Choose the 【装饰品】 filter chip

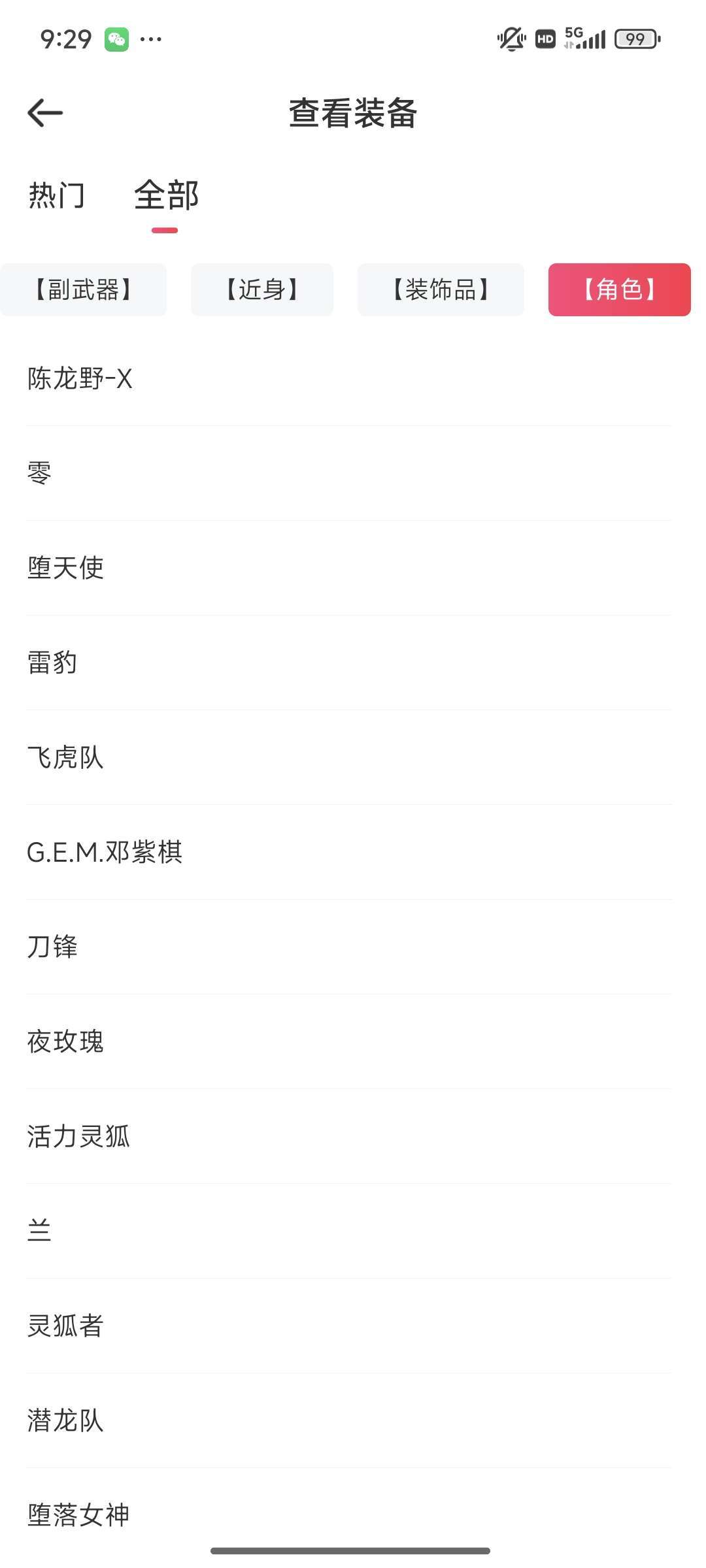point(441,289)
